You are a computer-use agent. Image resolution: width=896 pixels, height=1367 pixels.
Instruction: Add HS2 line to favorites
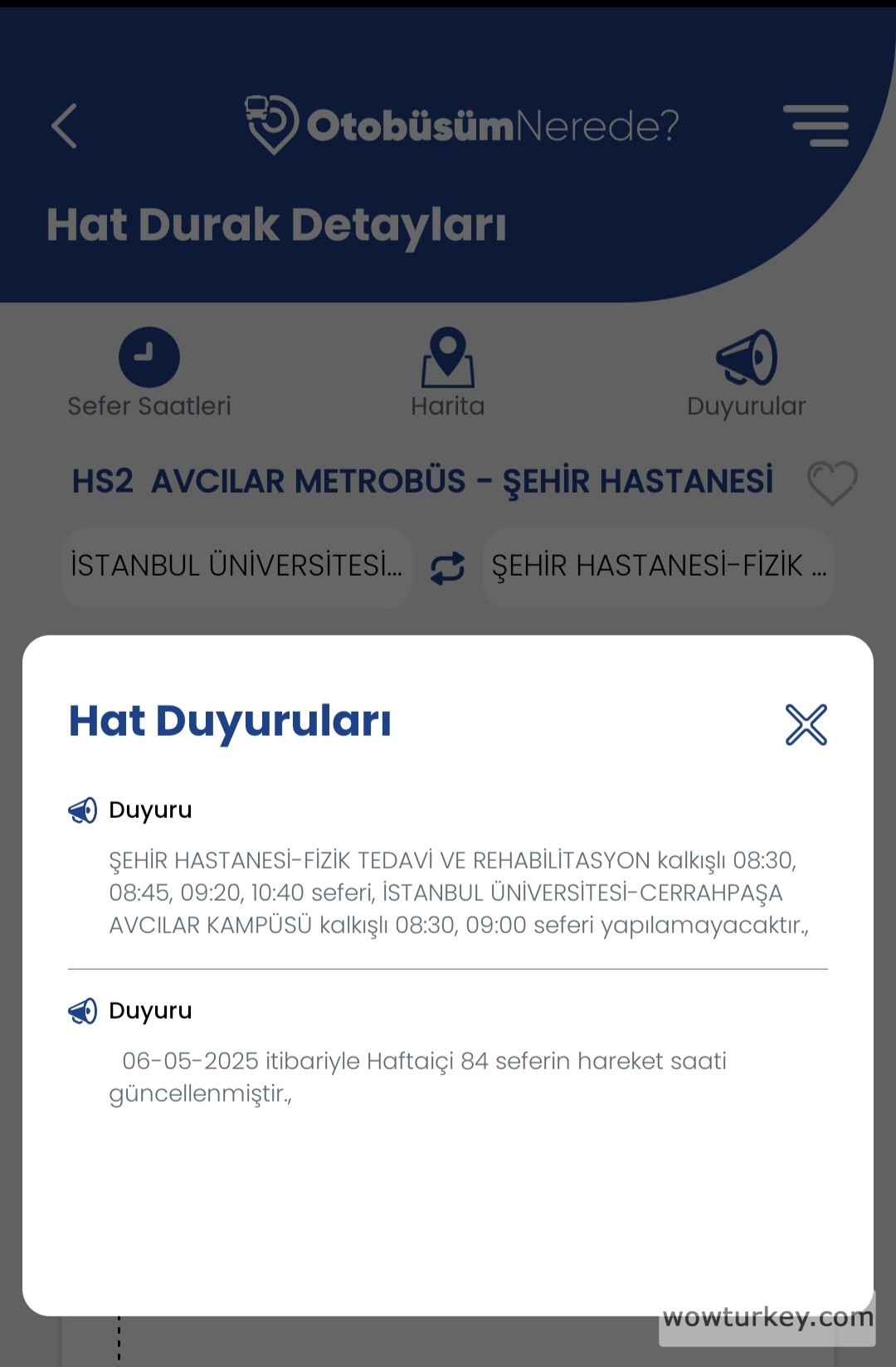pos(832,483)
